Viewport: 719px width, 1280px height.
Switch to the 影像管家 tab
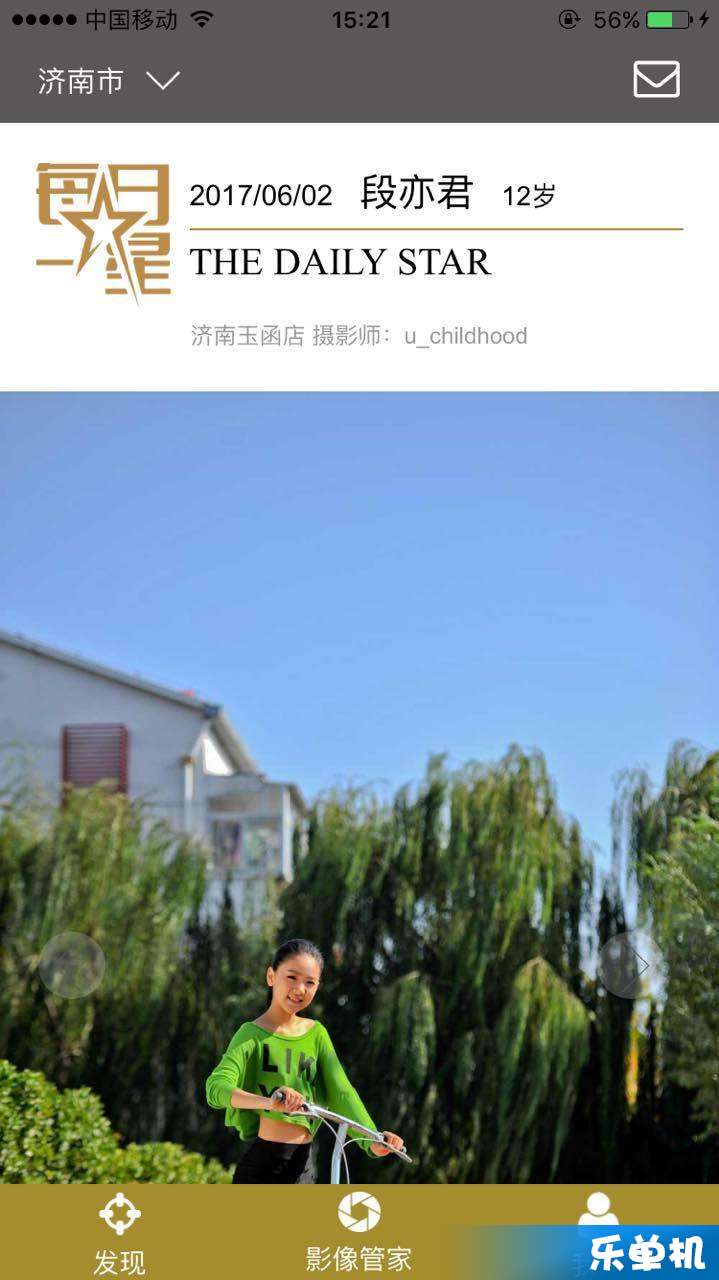[359, 1232]
